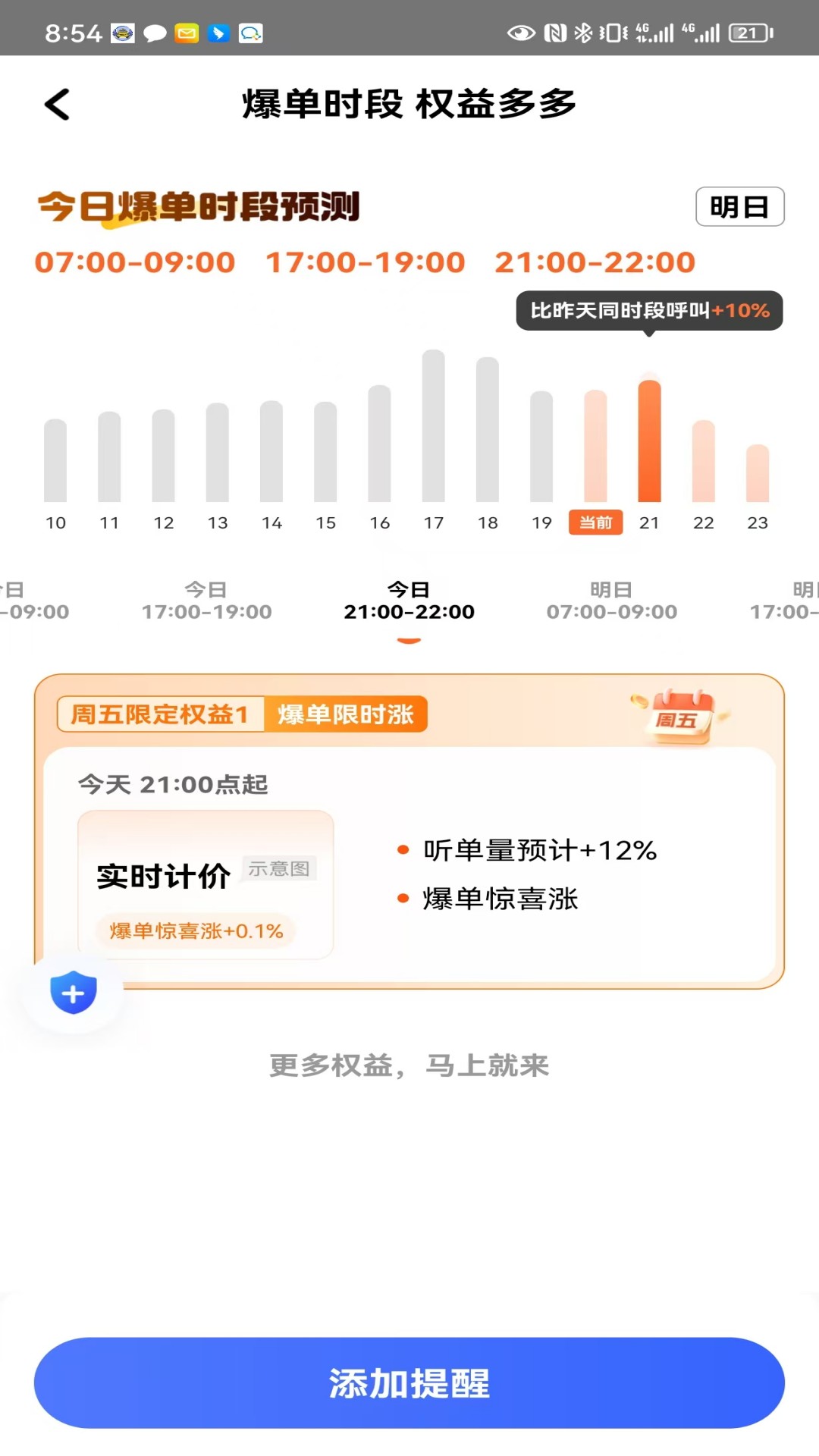Tap the 比昨天同时段呼叫+10% tooltip
The image size is (819, 1456).
[649, 311]
